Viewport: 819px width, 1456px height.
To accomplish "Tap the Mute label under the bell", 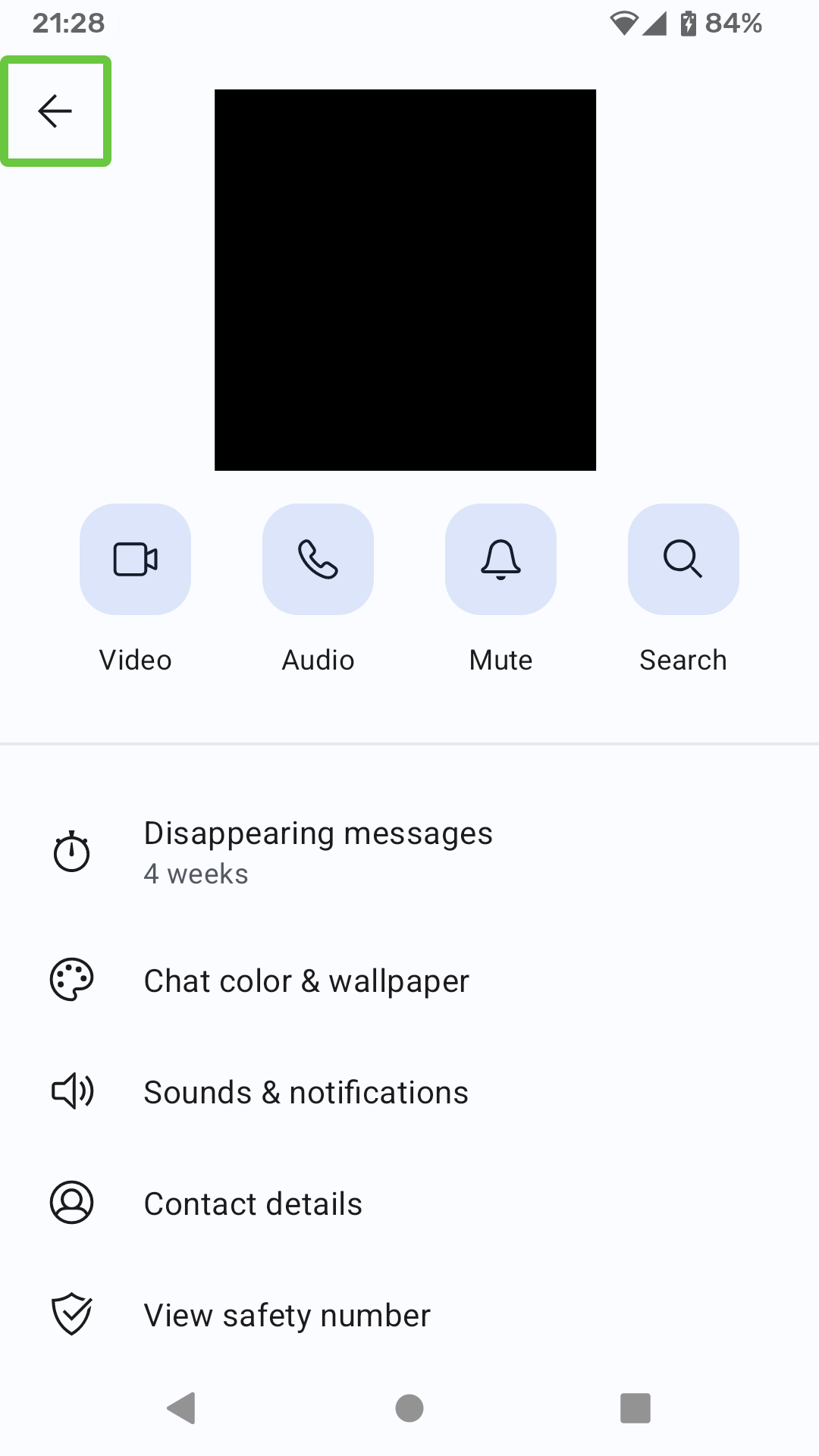I will pyautogui.click(x=500, y=659).
